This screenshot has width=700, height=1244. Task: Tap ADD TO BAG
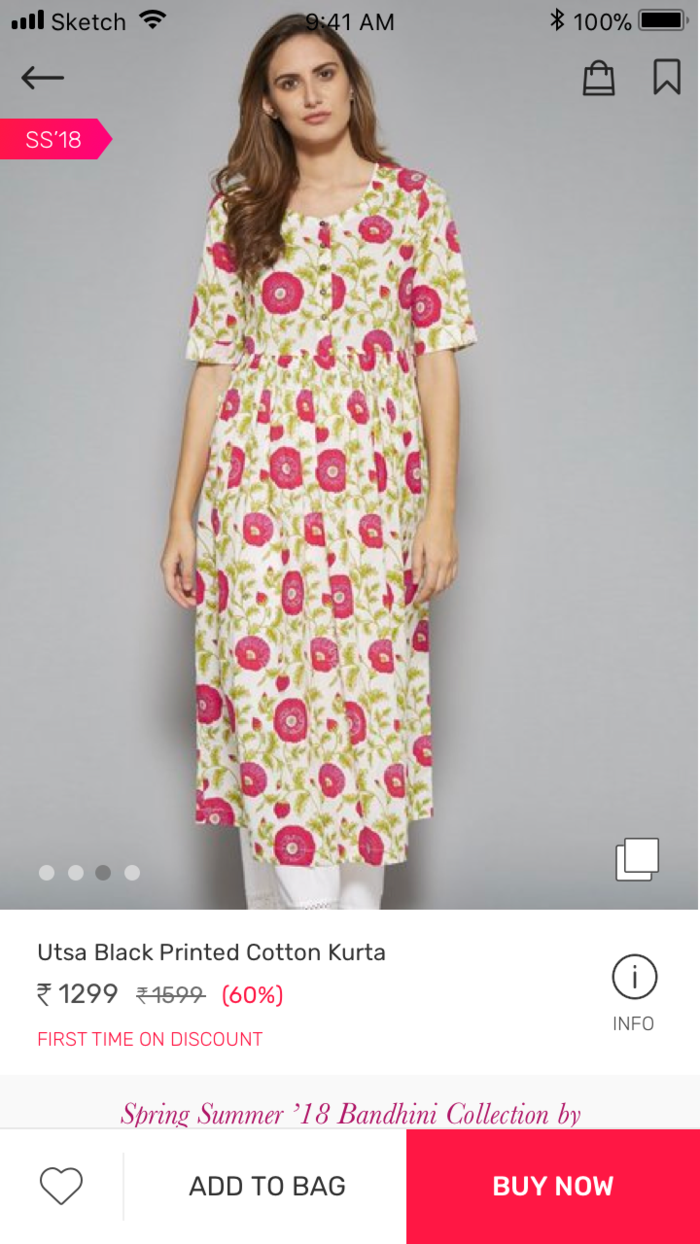267,1186
